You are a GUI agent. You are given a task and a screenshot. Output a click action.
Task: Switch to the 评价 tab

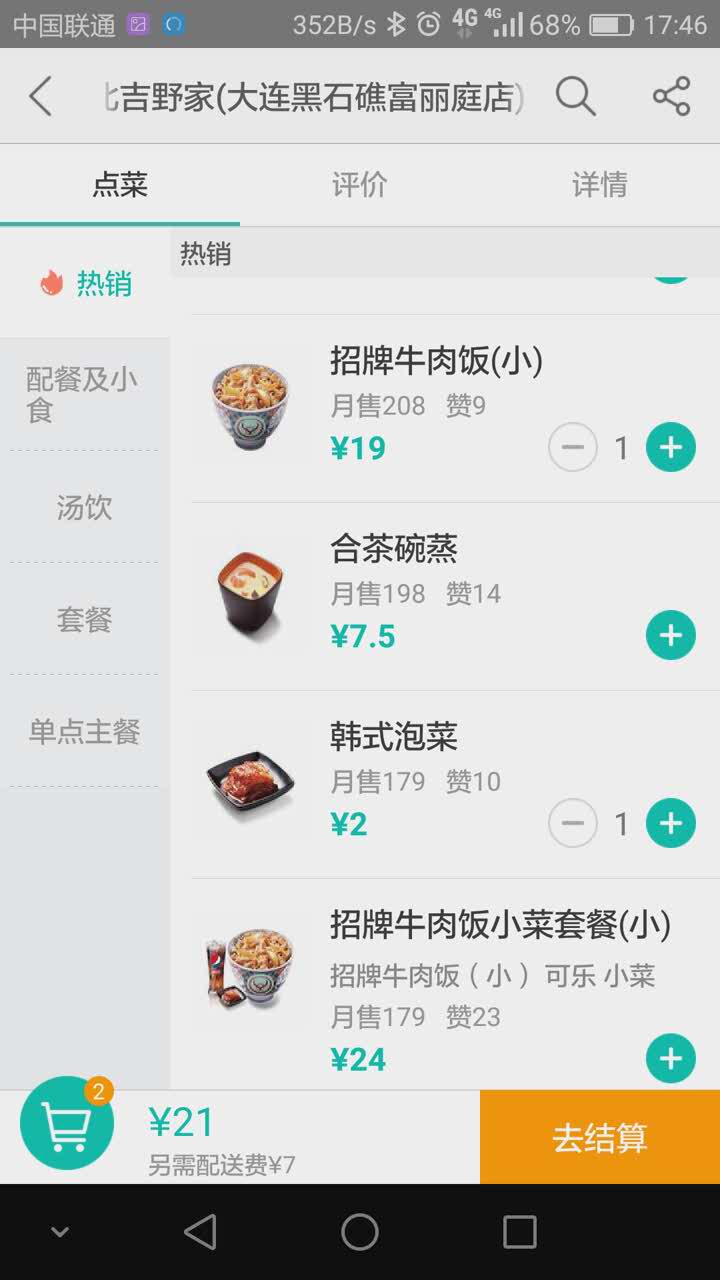[x=359, y=185]
